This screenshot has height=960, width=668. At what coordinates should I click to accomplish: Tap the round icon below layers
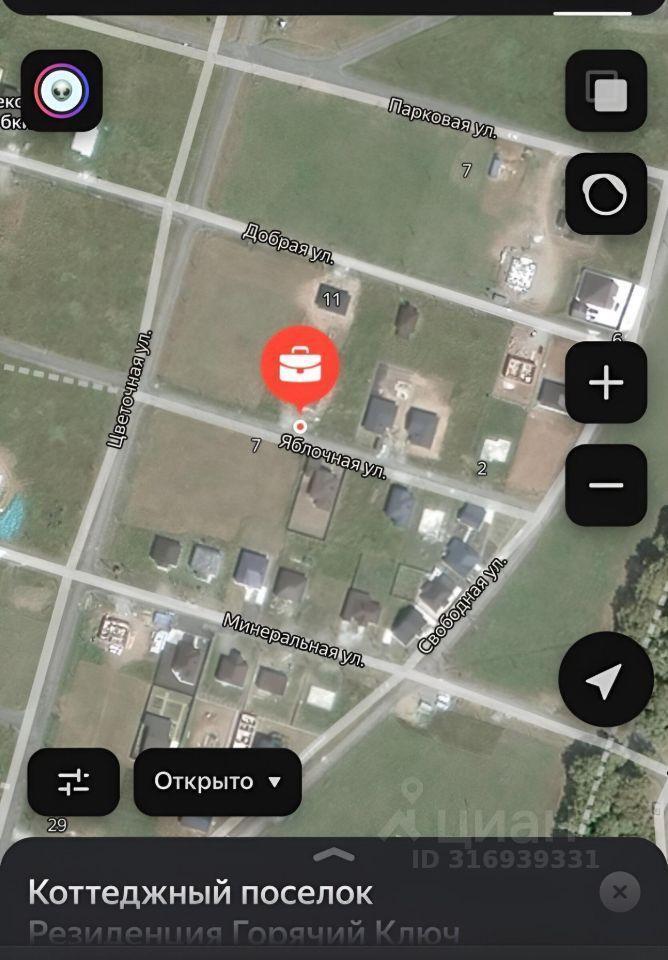(x=606, y=194)
